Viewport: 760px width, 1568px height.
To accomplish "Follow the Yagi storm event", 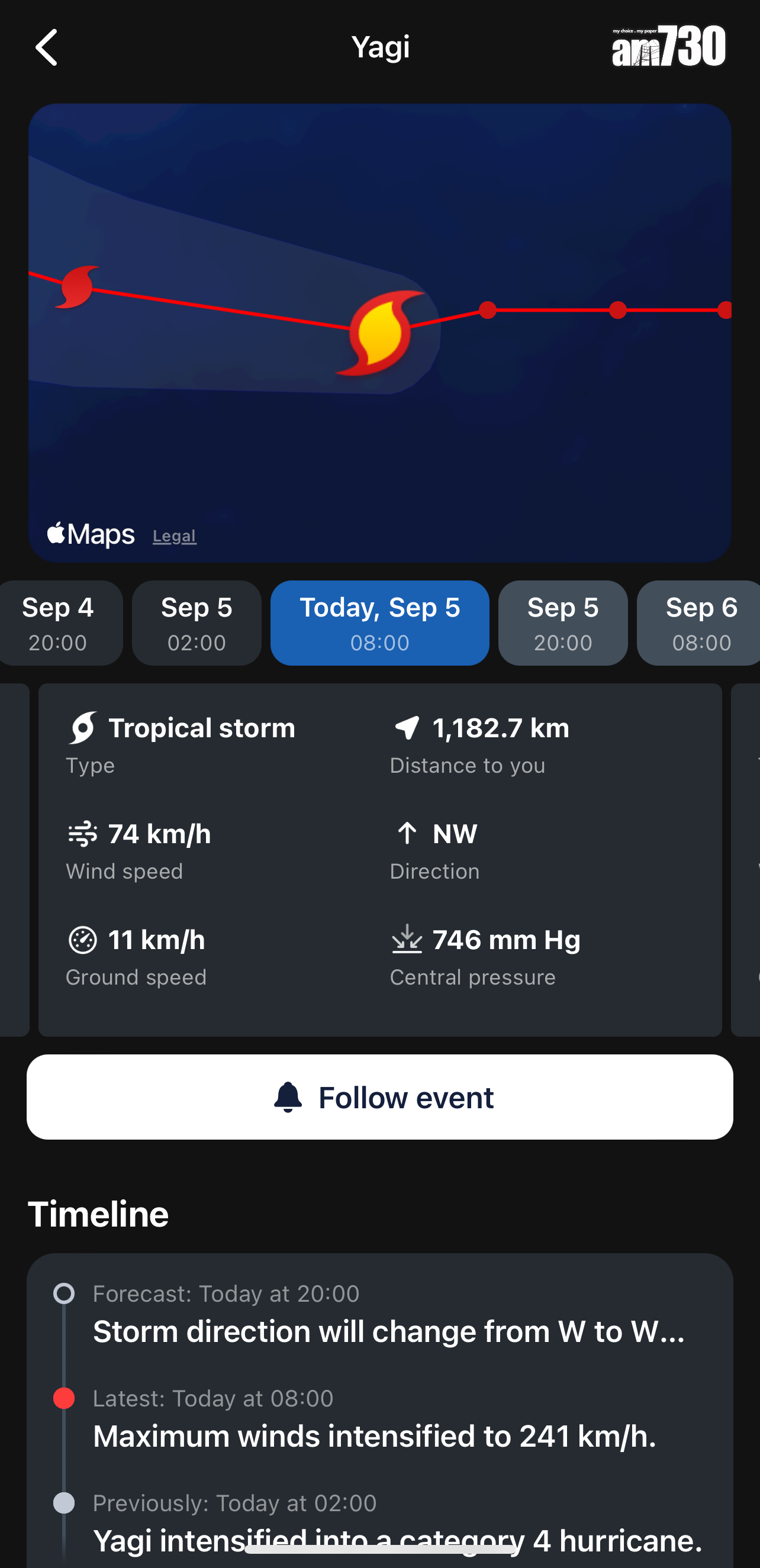I will click(380, 1097).
